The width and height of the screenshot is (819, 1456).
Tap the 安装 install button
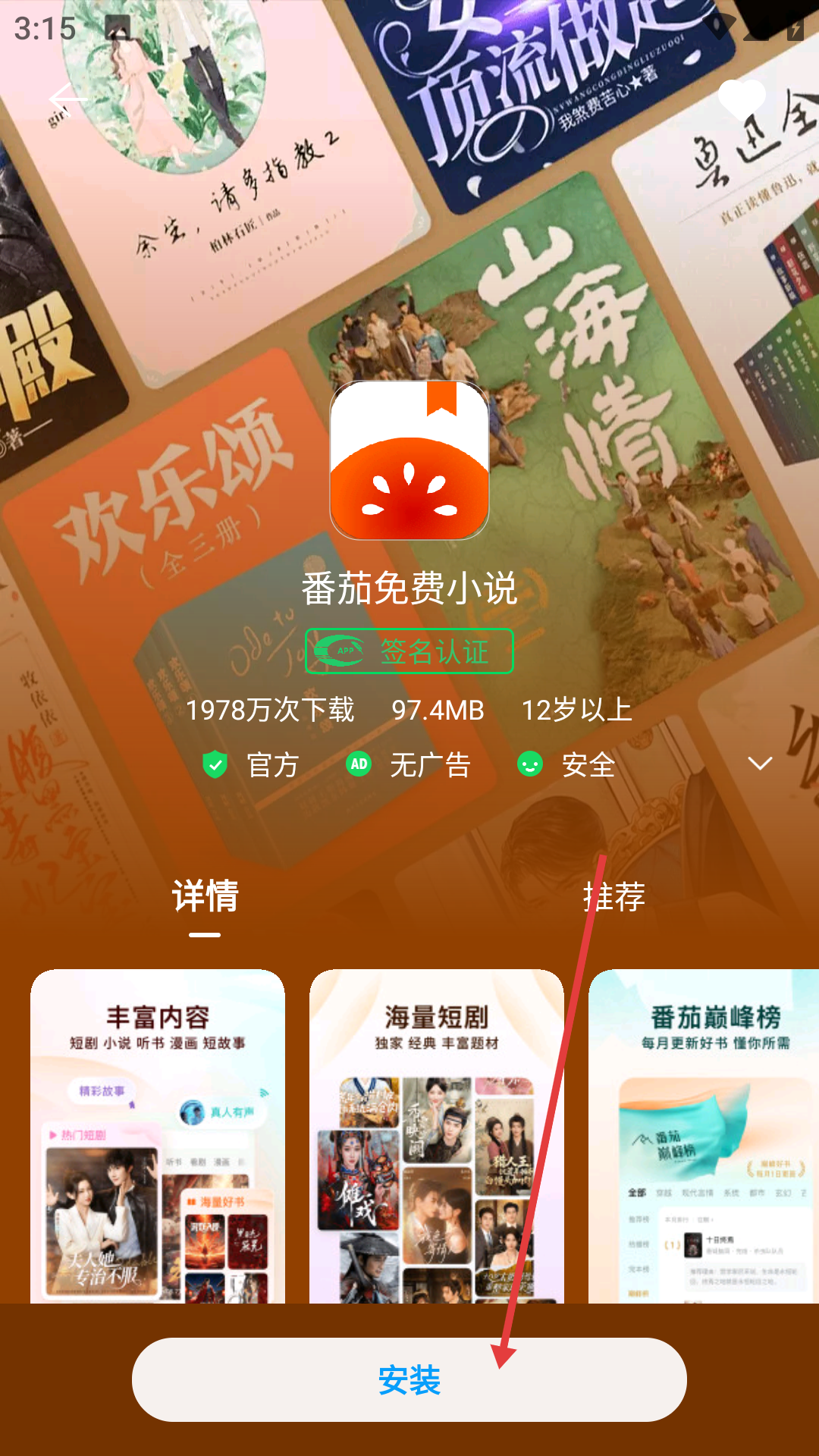(x=409, y=1379)
